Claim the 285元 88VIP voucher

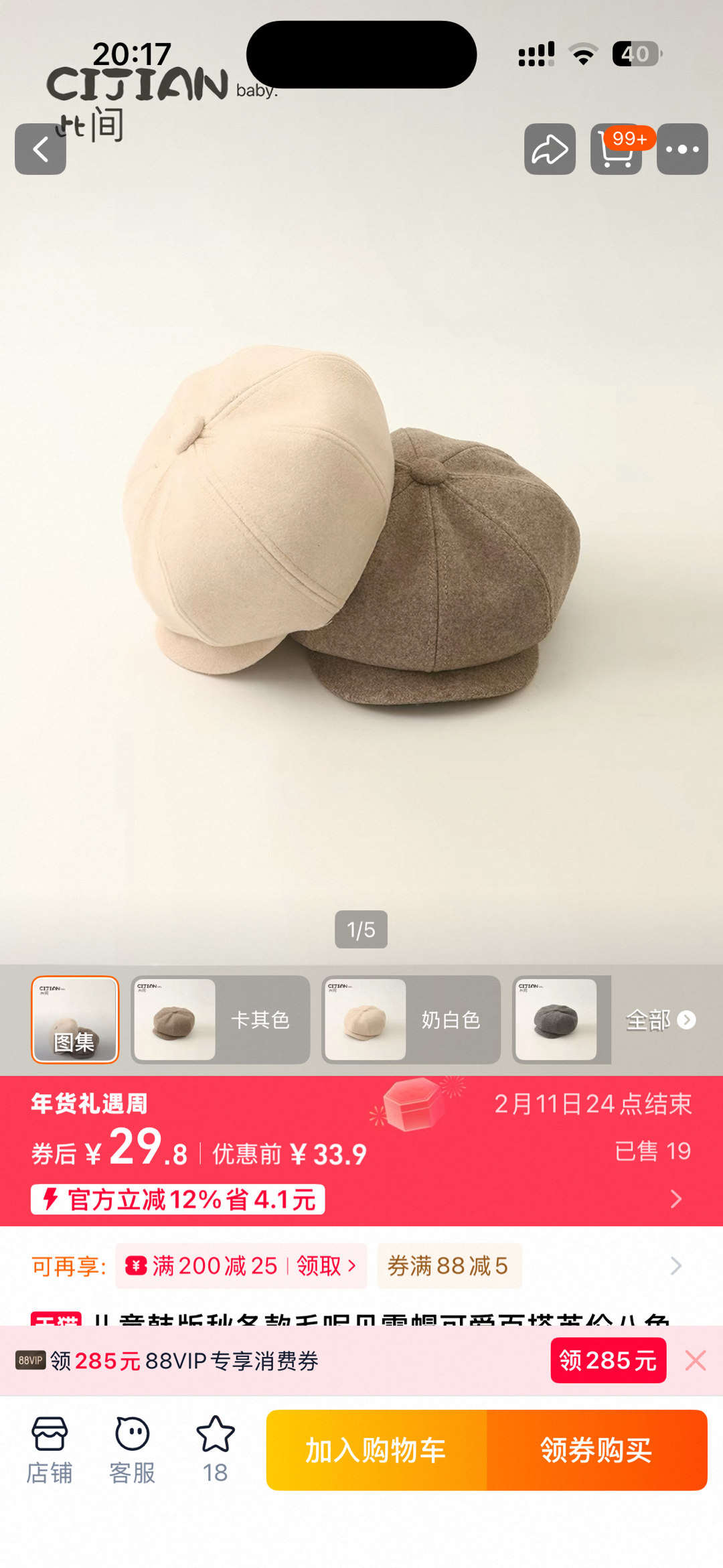(608, 1360)
